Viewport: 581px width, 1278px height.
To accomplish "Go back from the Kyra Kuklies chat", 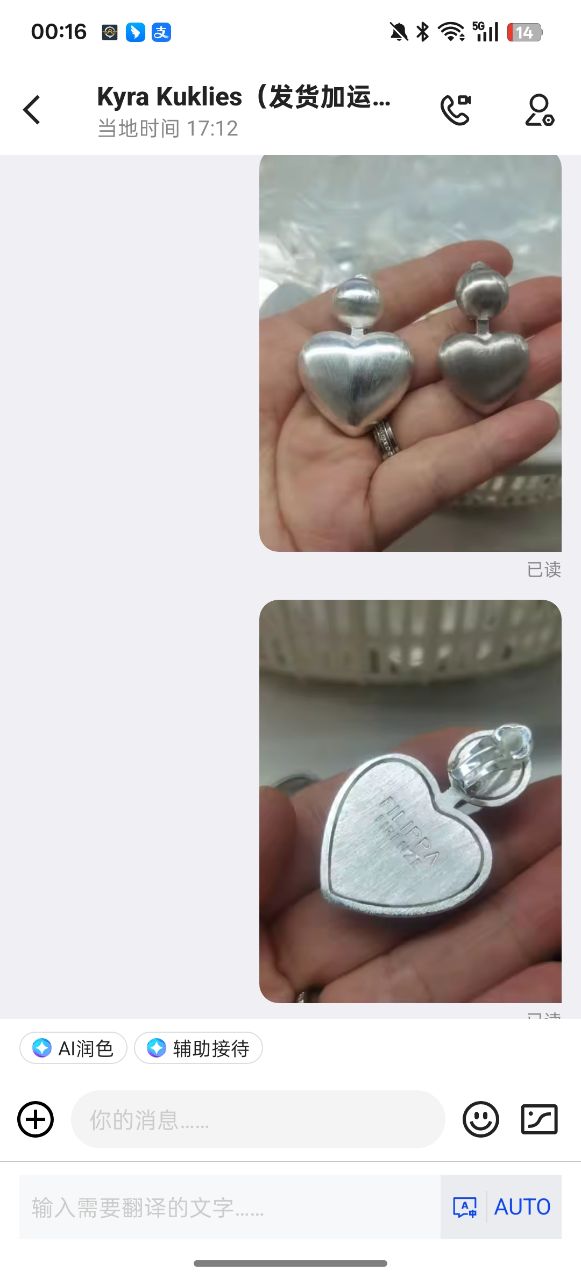I will tap(32, 110).
